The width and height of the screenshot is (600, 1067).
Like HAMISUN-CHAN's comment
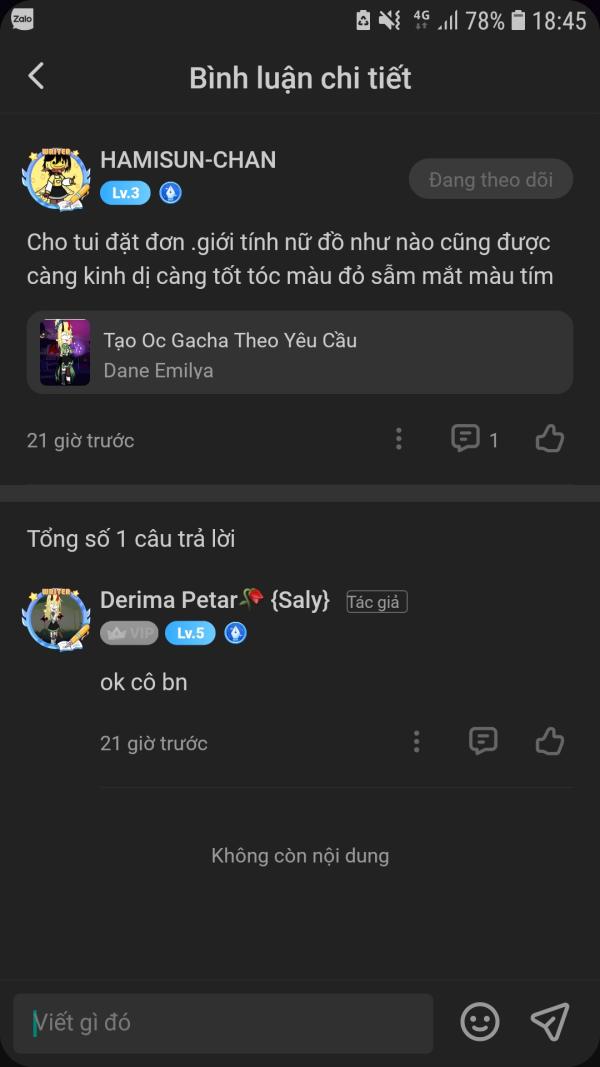point(550,439)
